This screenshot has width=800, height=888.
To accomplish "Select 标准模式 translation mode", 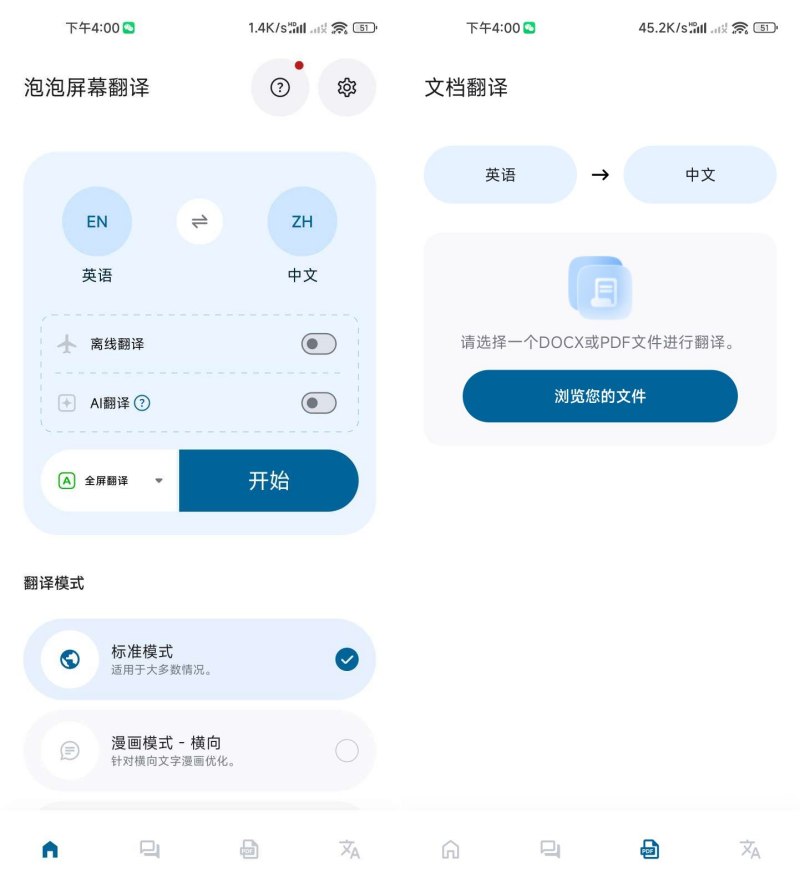I will pos(200,659).
